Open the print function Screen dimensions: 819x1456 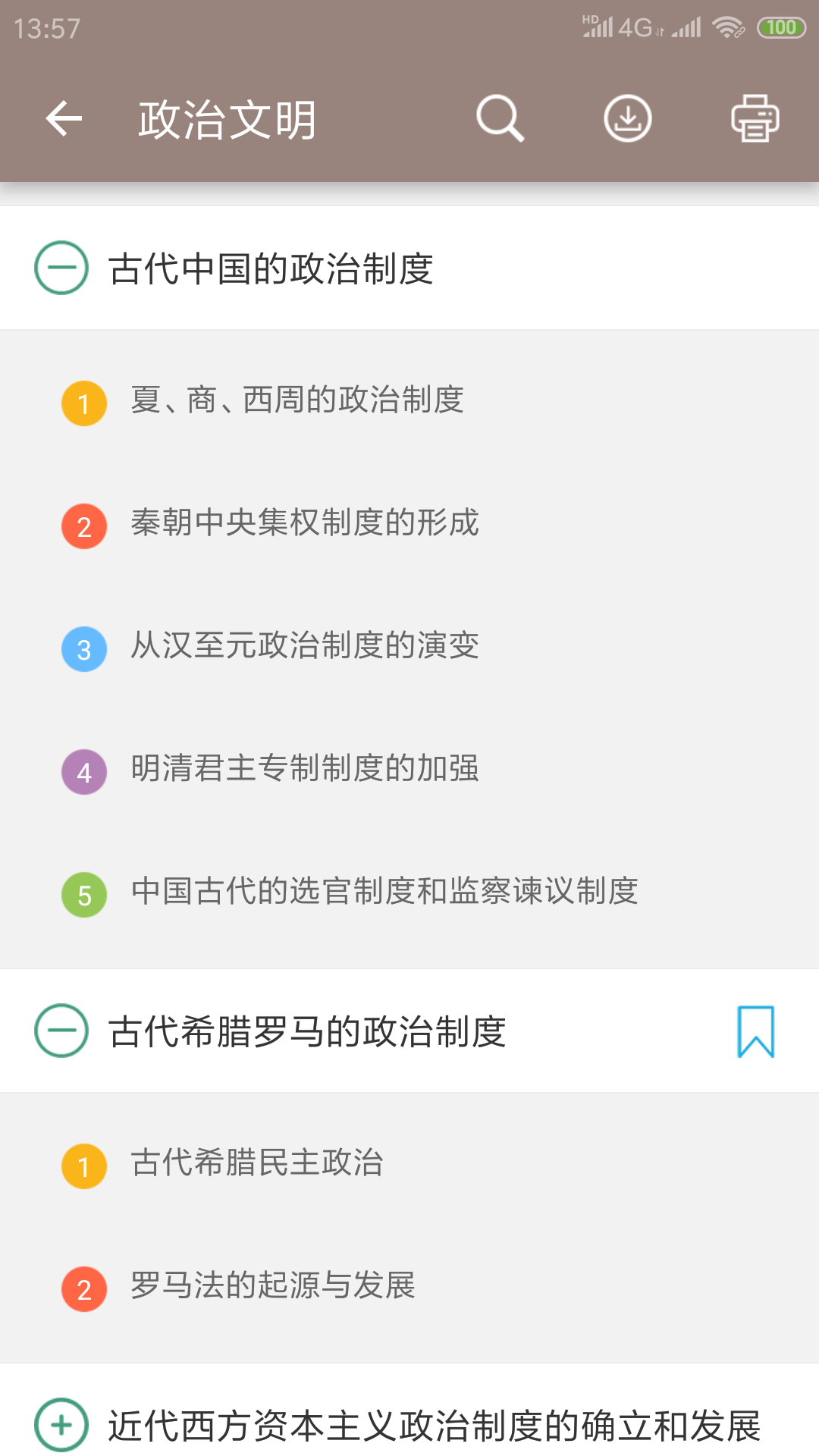click(x=755, y=118)
